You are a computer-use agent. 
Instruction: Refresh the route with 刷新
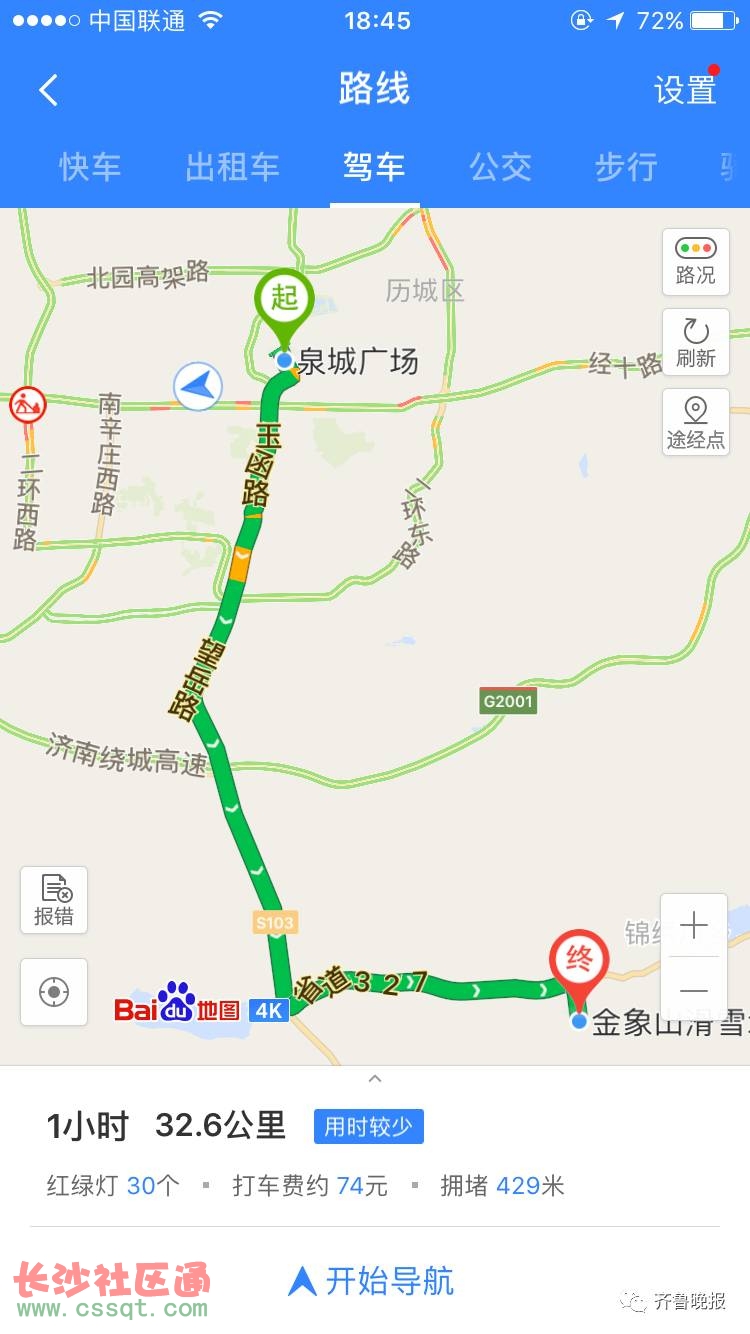tap(695, 342)
